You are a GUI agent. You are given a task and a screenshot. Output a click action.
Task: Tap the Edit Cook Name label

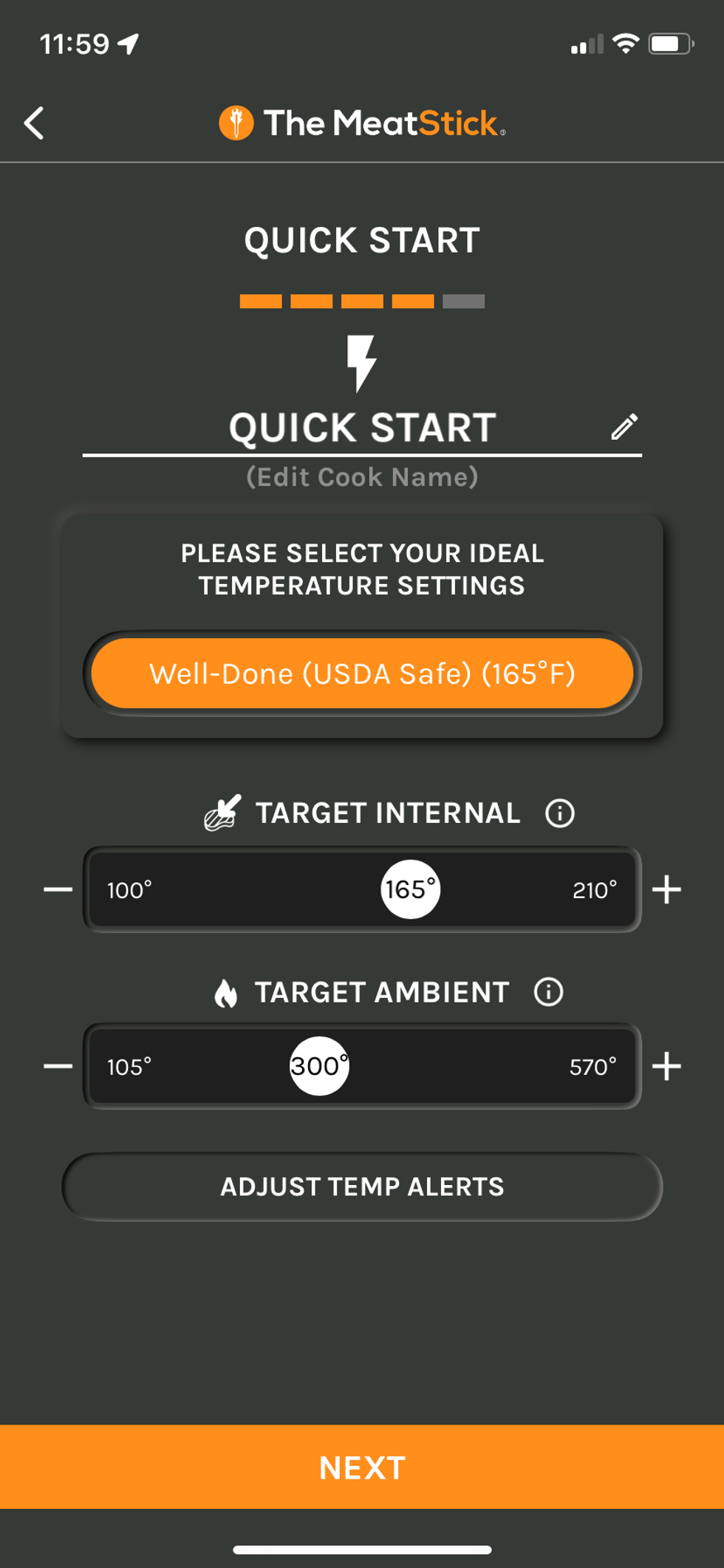[362, 476]
